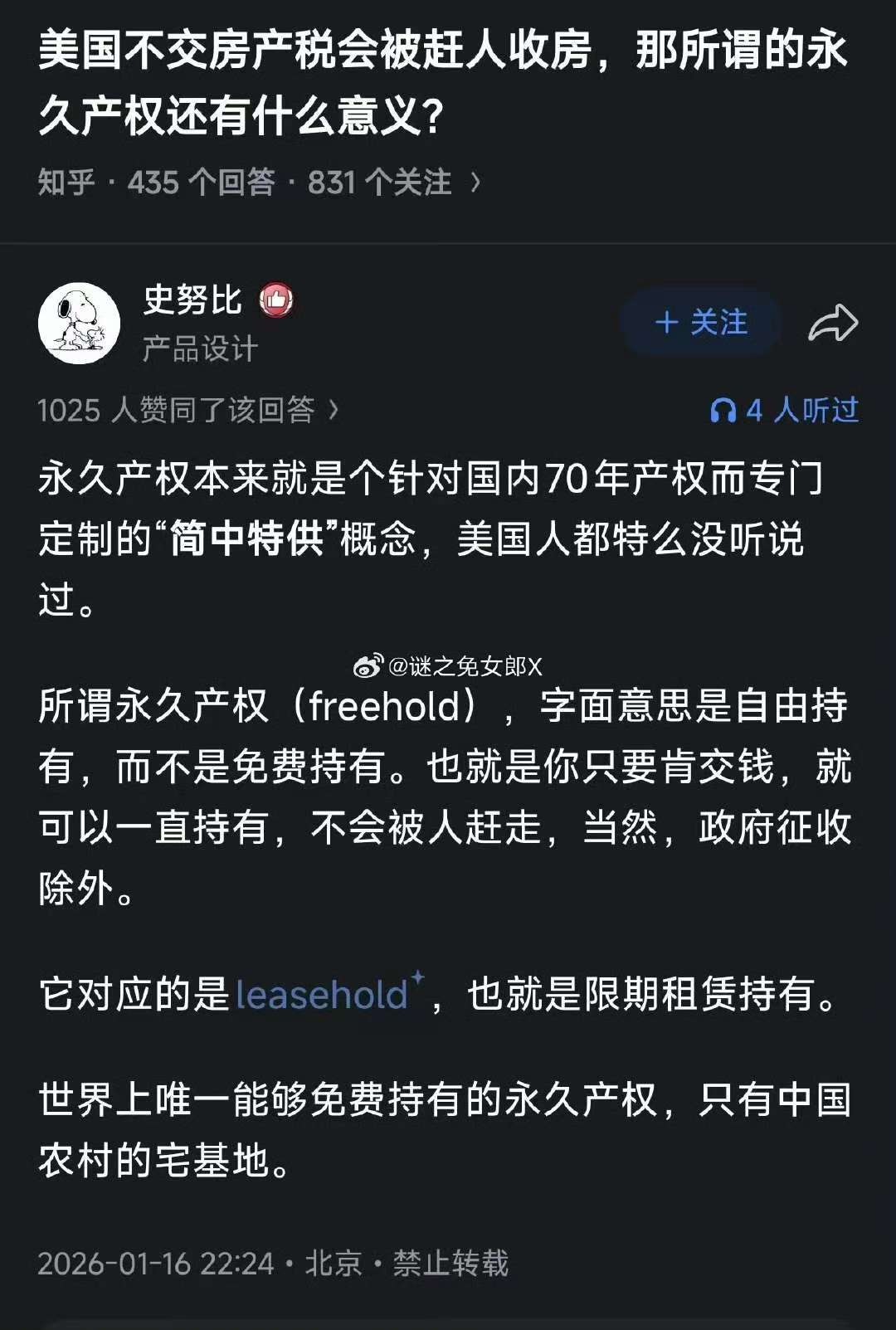This screenshot has width=896, height=1330.
Task: Open 史努比's profile avatar
Action: coord(79,323)
